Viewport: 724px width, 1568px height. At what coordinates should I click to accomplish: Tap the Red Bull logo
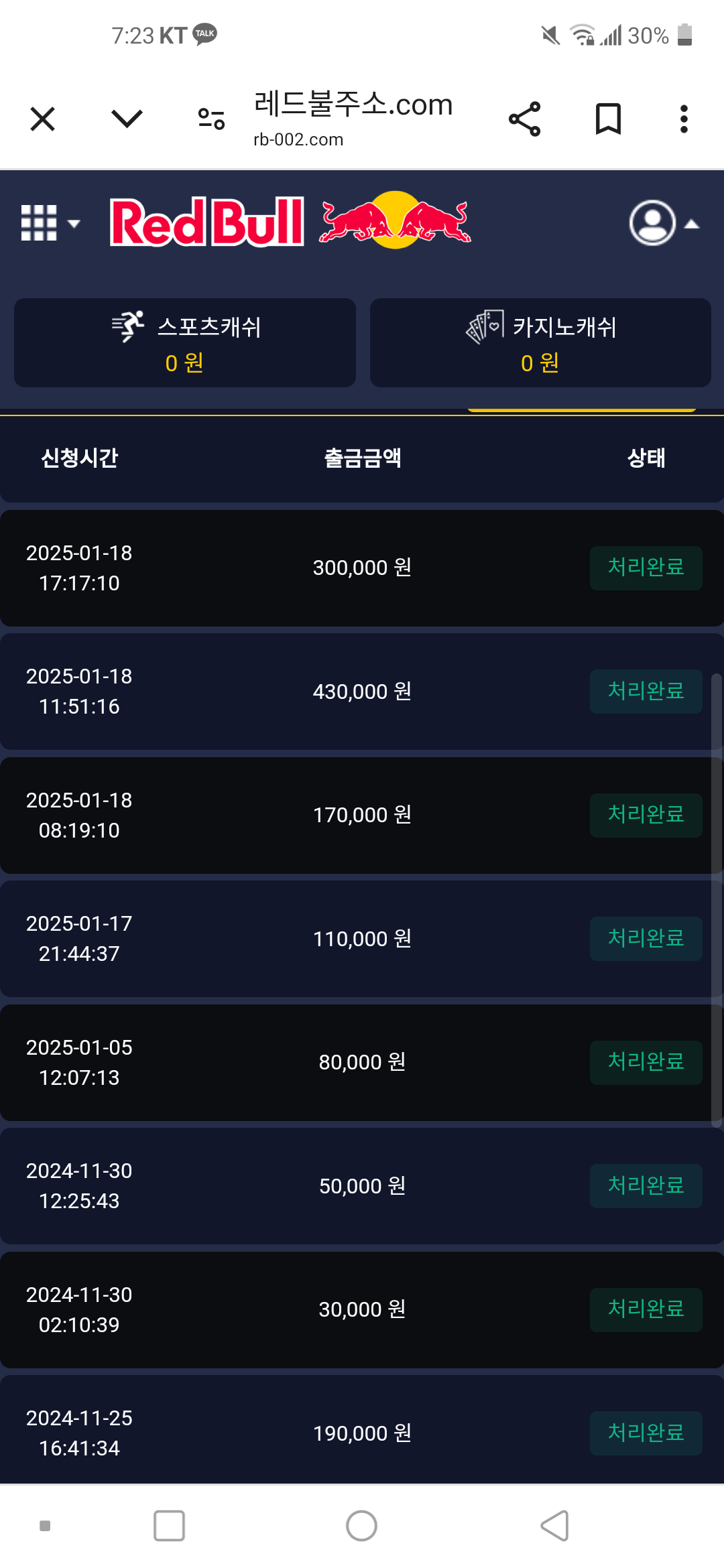291,221
